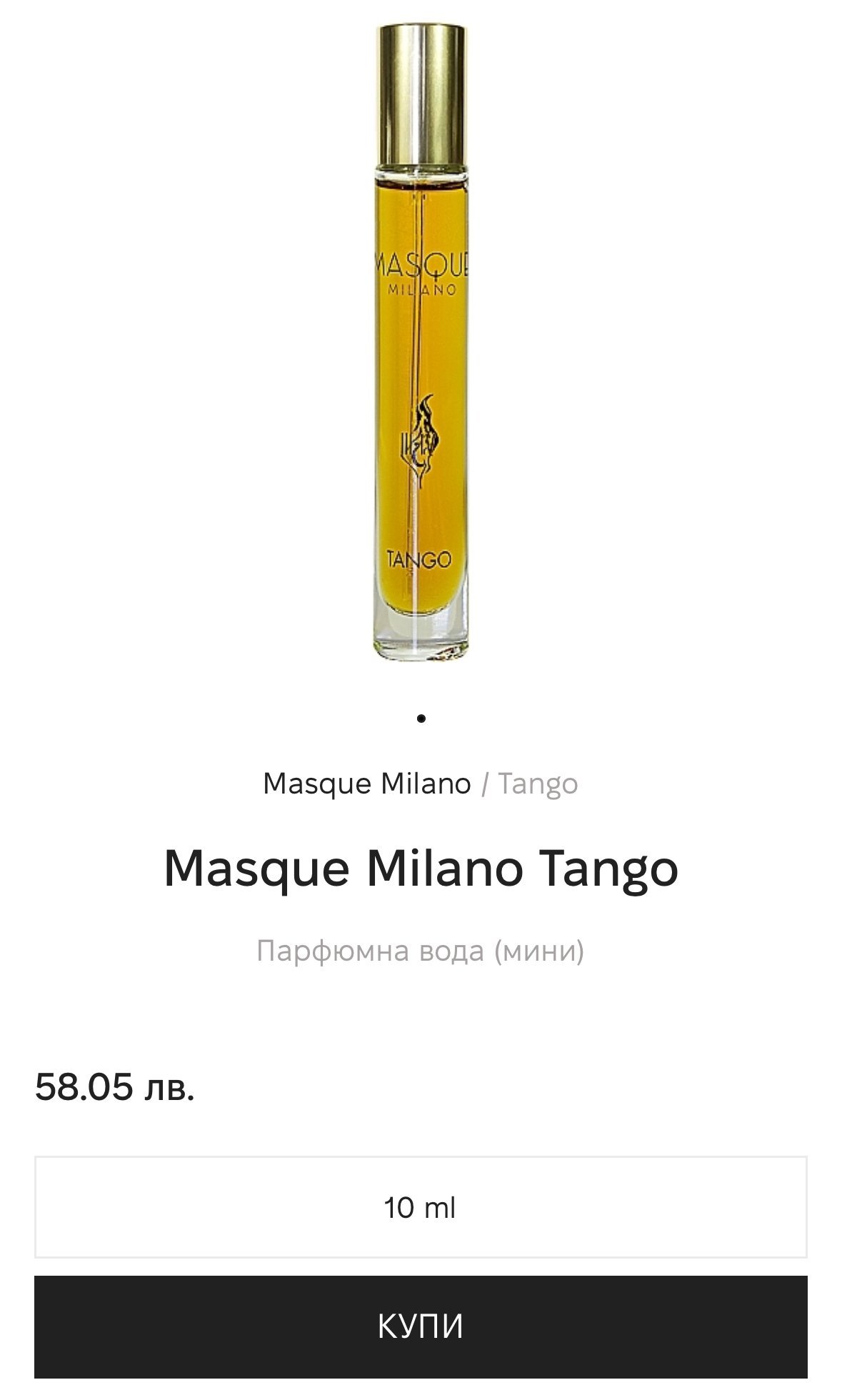Open the Masque Milano brand link
The width and height of the screenshot is (842, 1400).
[366, 784]
